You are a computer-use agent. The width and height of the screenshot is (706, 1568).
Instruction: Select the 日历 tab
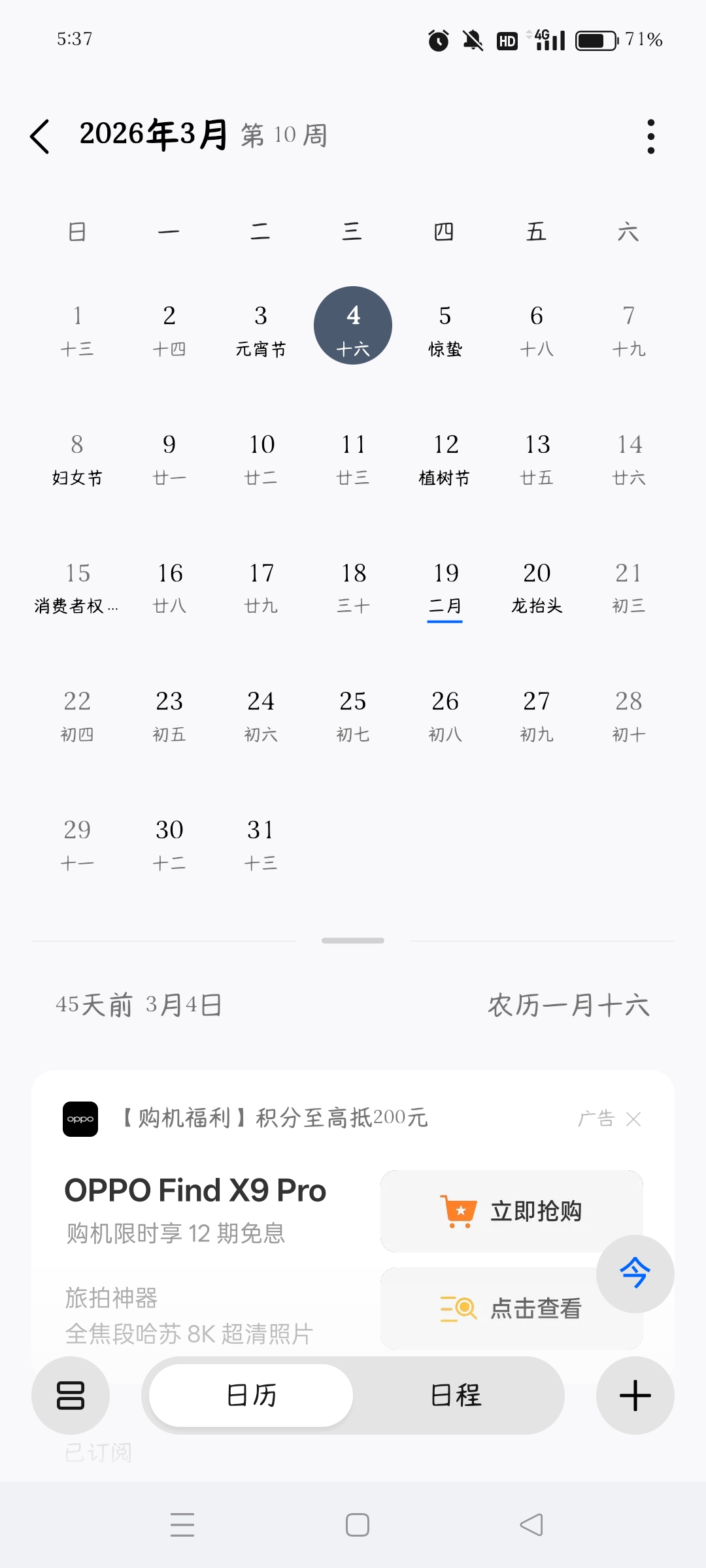[251, 1395]
